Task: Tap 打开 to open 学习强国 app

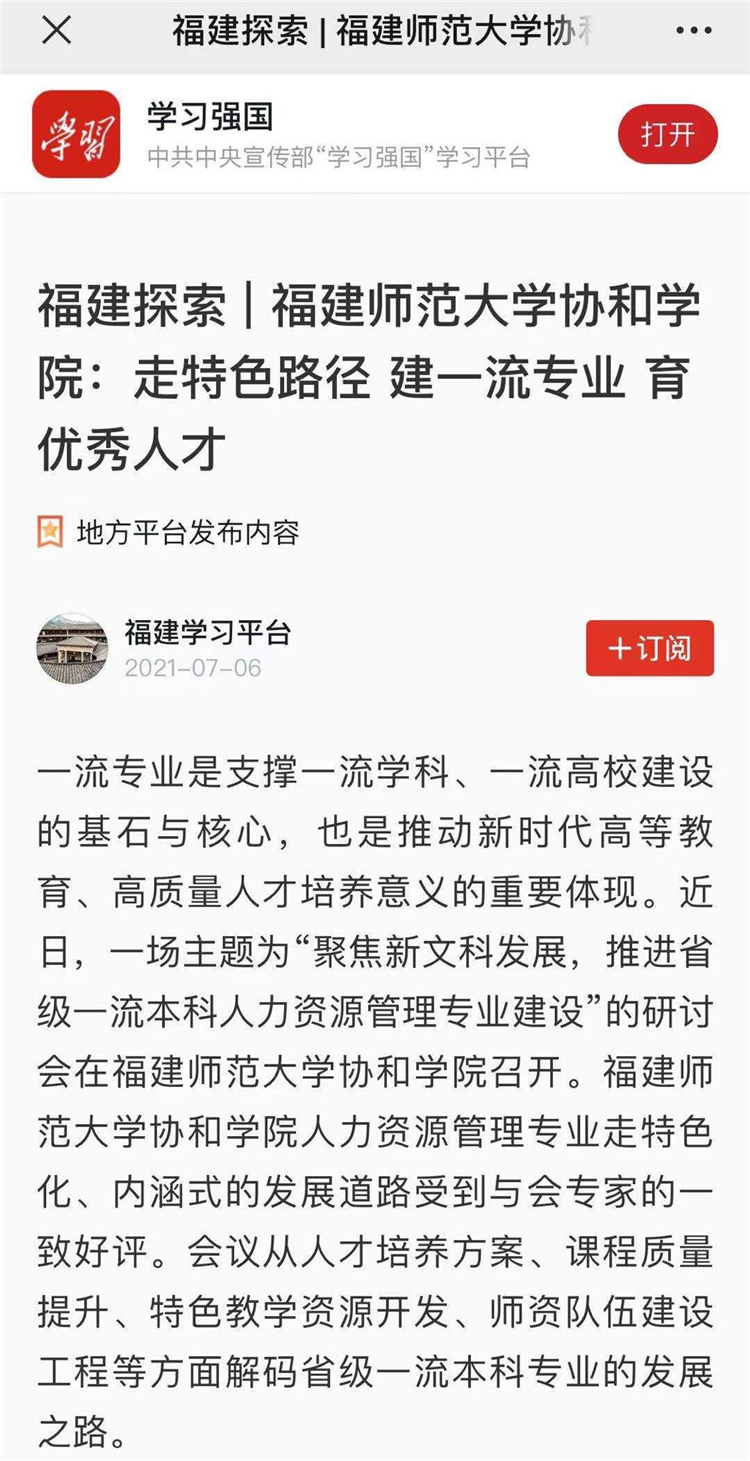Action: click(x=667, y=134)
